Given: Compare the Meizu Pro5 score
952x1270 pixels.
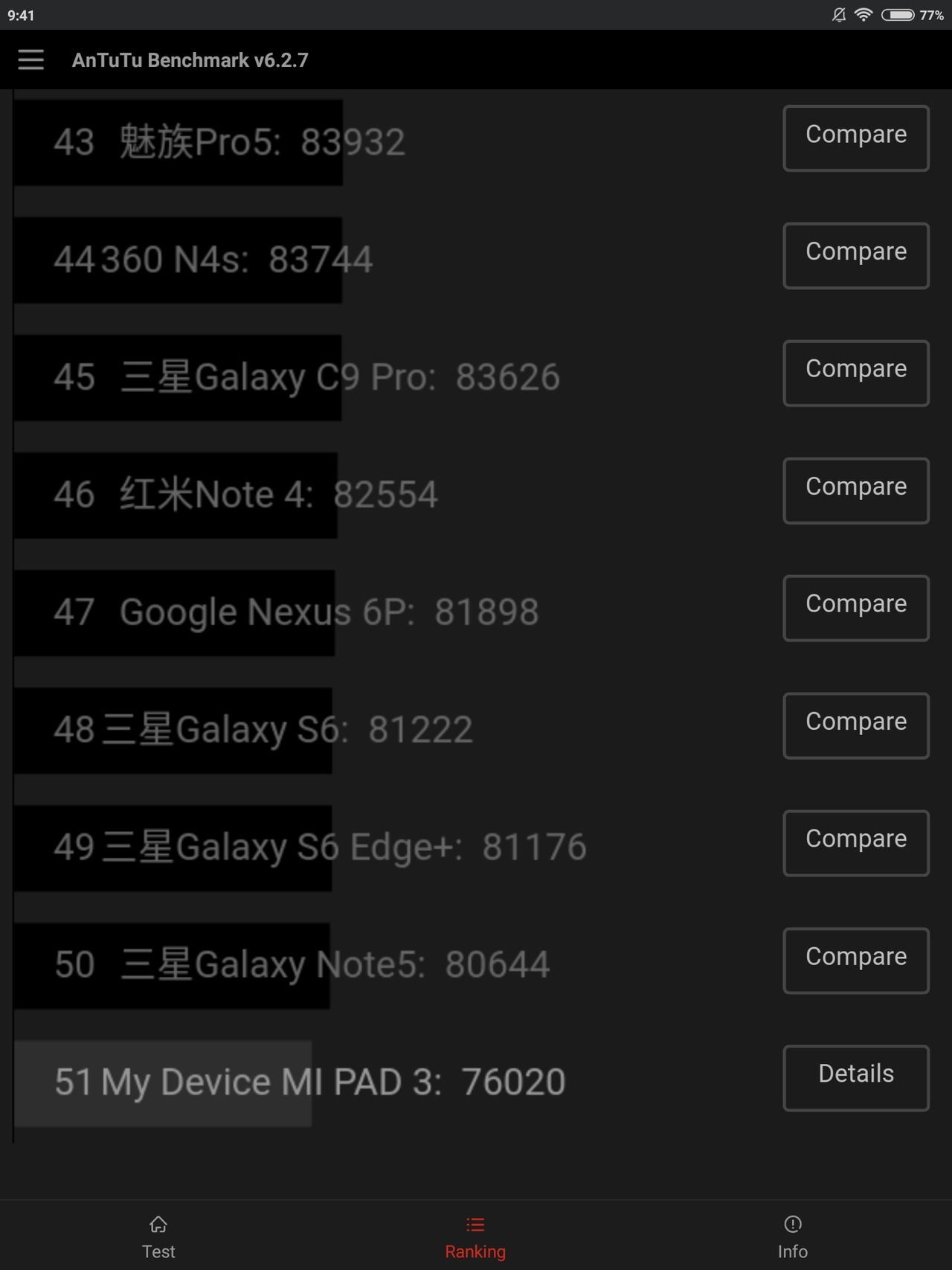Looking at the screenshot, I should point(855,138).
